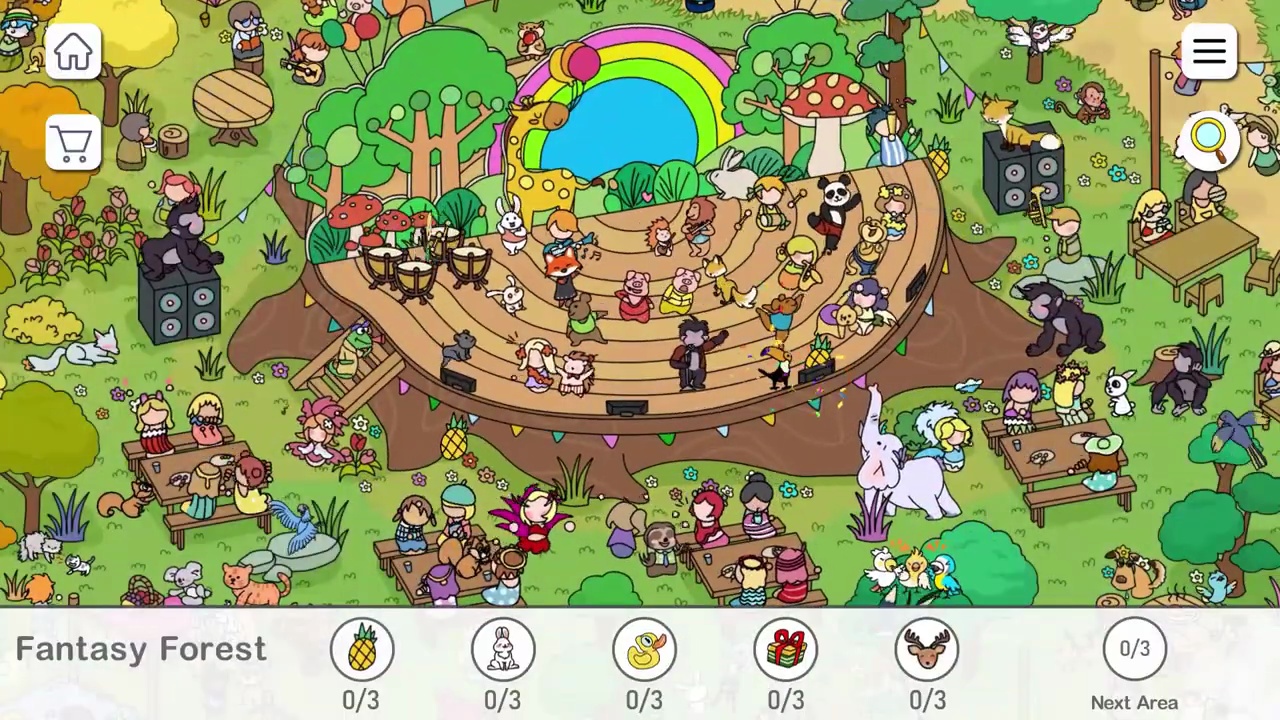Use the magnifying glass hint
The width and height of the screenshot is (1280, 720).
click(1209, 138)
